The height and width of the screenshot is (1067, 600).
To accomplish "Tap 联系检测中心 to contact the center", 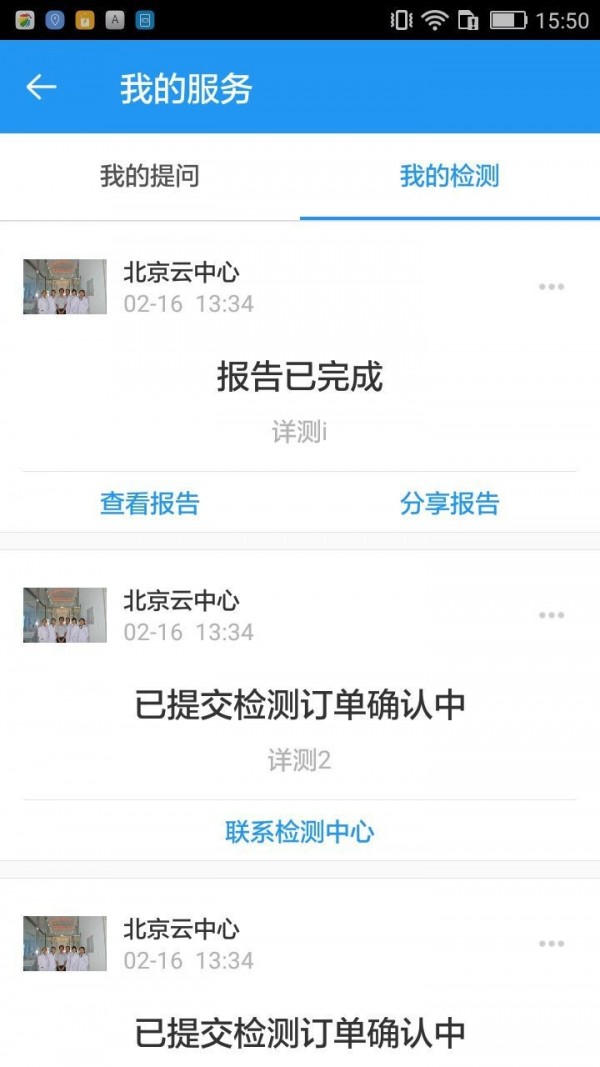I will (300, 832).
